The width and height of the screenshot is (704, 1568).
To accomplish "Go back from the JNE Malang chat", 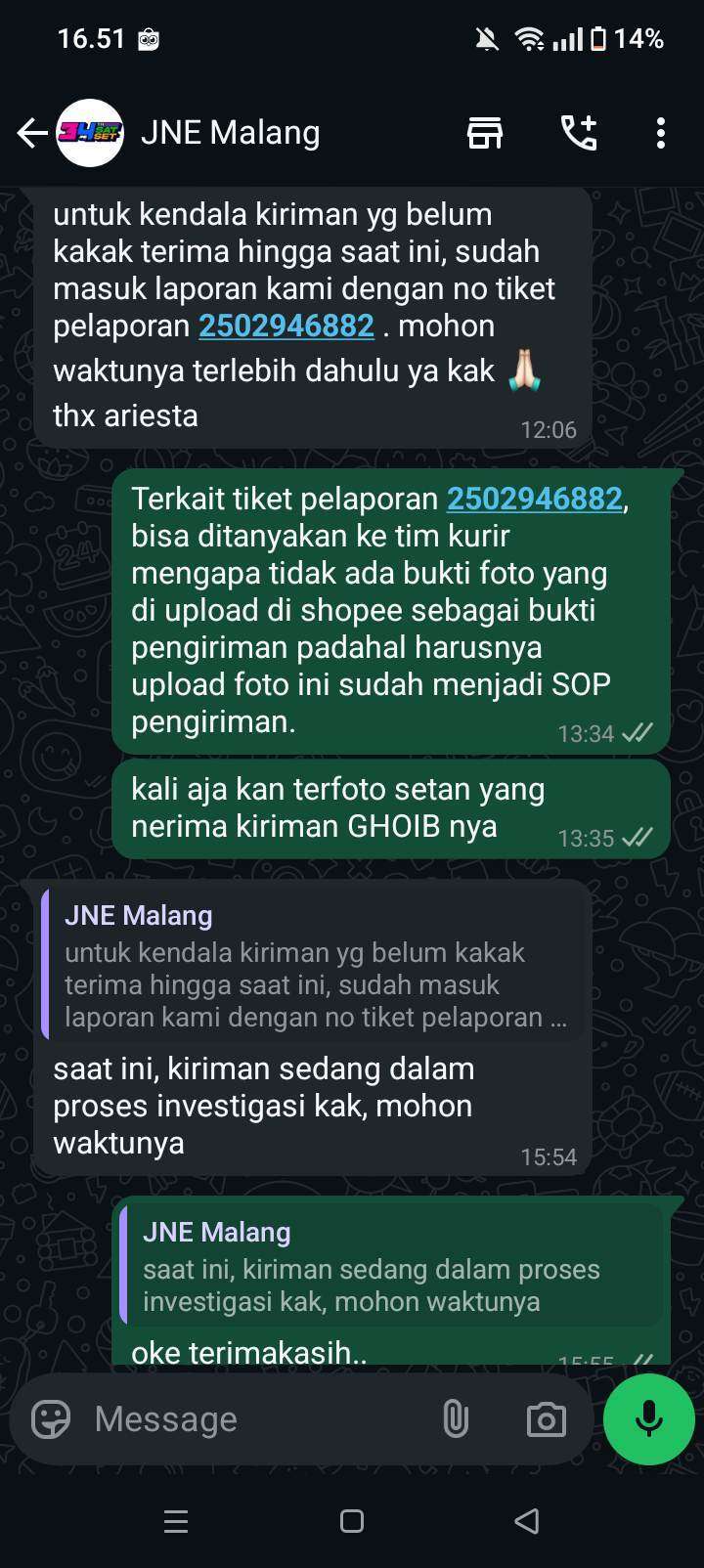I will pos(32,133).
